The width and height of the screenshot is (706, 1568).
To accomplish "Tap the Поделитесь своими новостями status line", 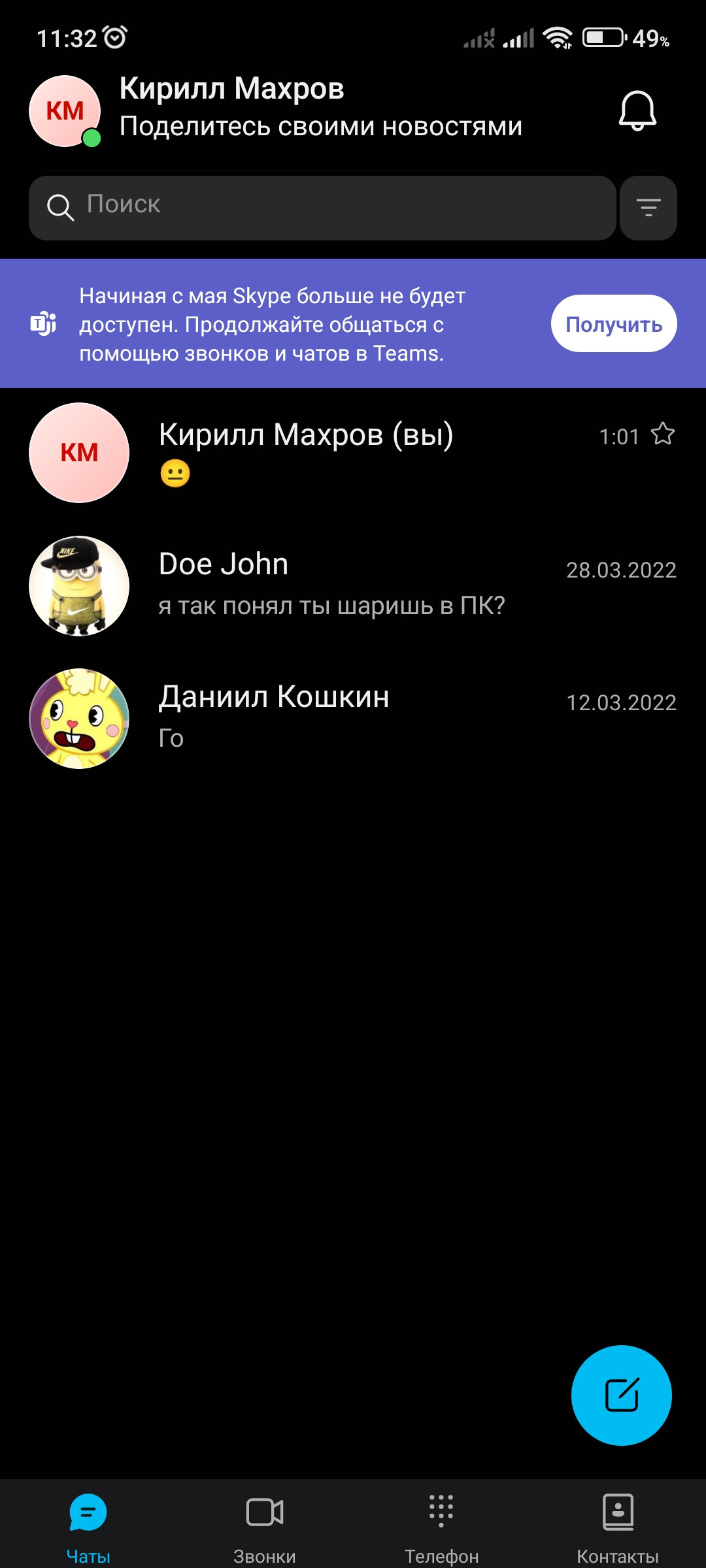I will [x=320, y=127].
